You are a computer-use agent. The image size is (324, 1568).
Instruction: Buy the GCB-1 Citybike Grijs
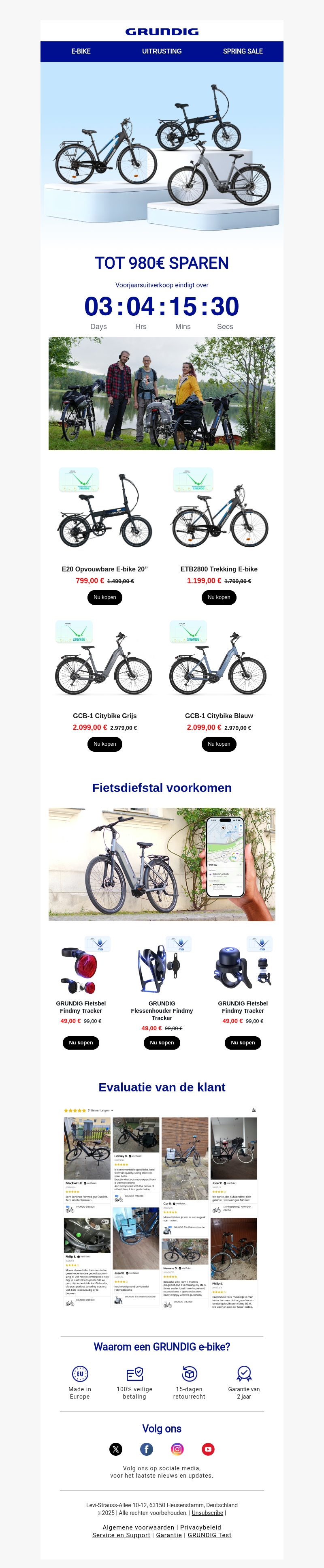[x=104, y=744]
